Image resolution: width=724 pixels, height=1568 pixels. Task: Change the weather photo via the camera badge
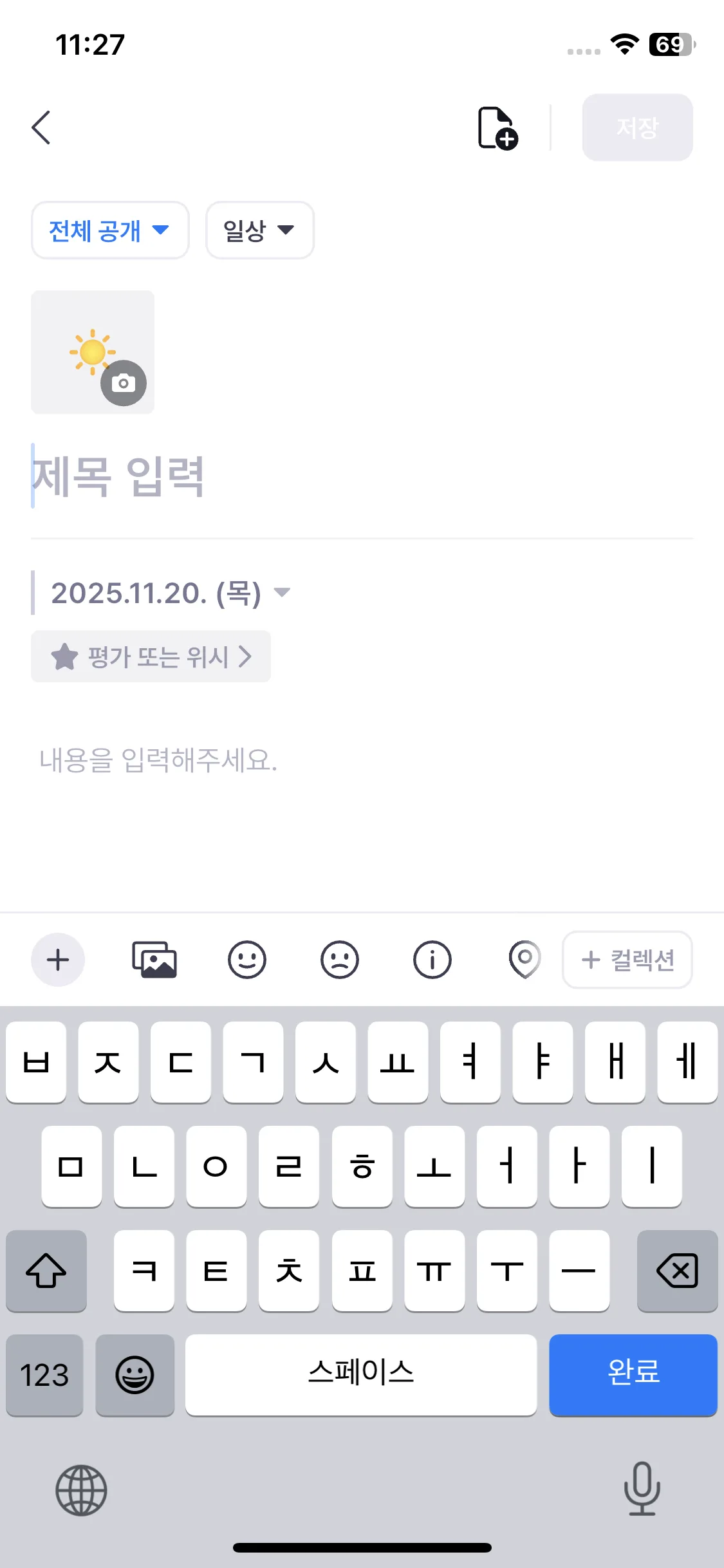pos(124,382)
